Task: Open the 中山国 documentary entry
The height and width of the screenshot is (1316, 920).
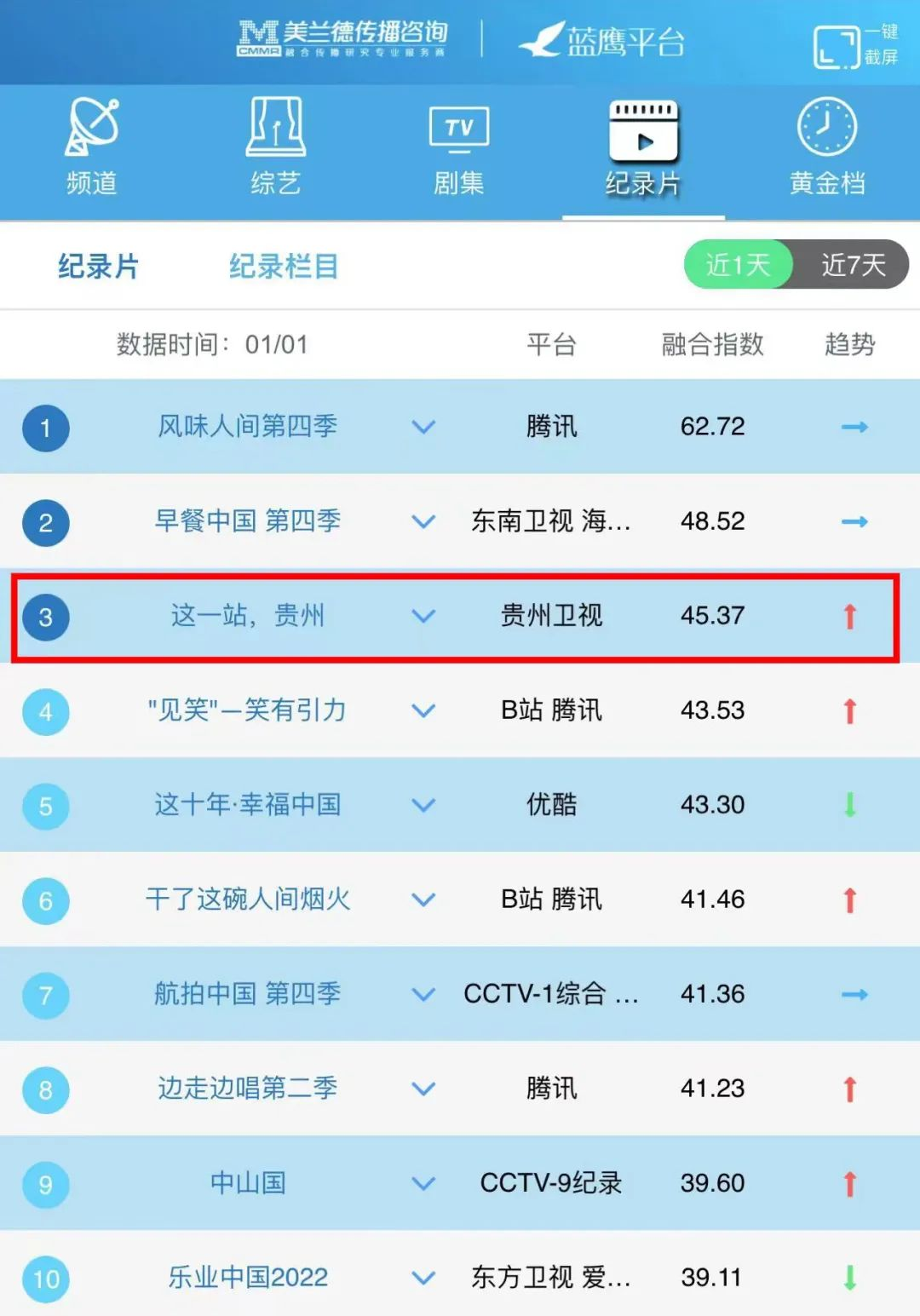Action: tap(248, 1183)
